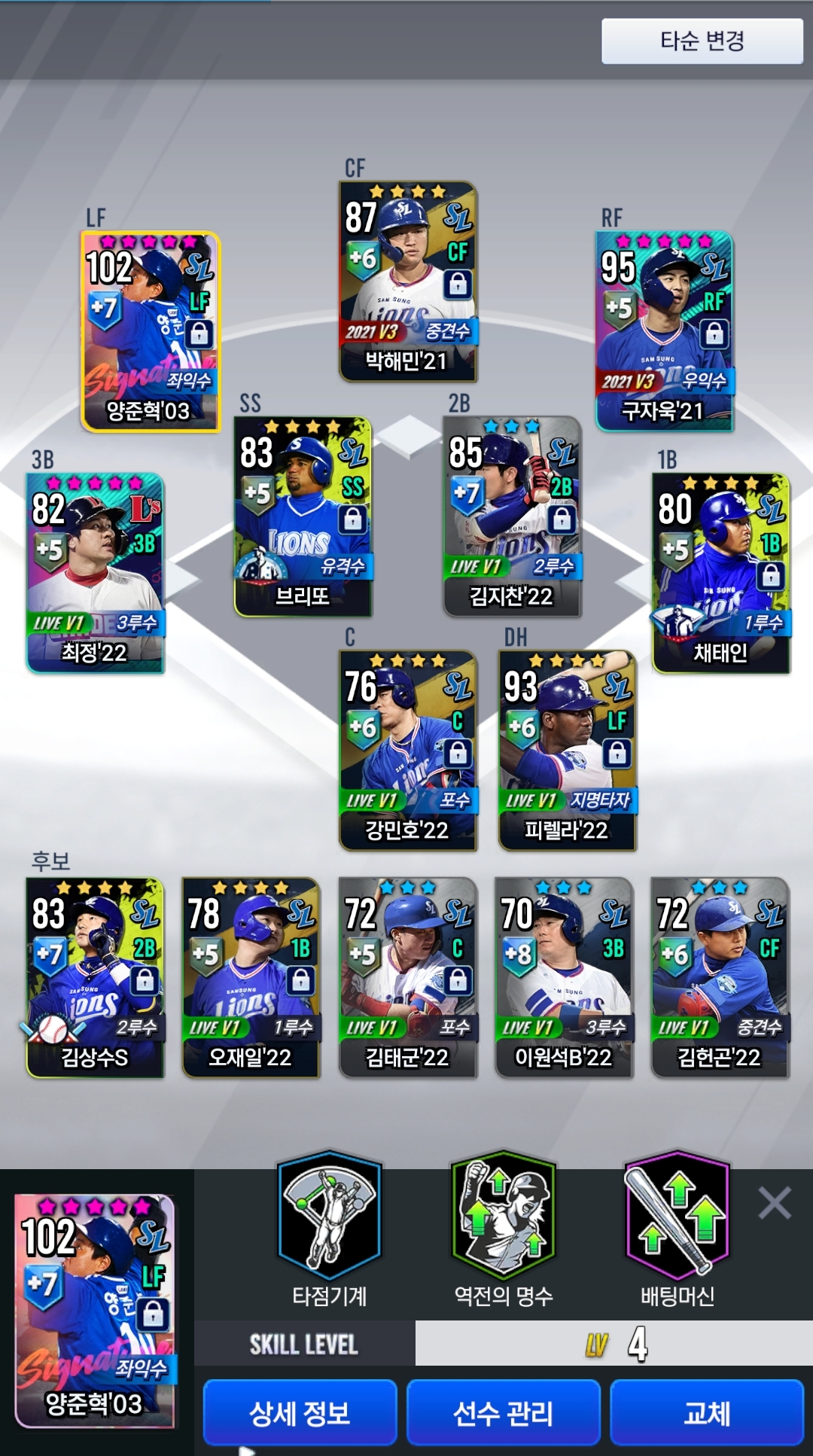813x1456 pixels.
Task: Select catcher card 강민호'22
Action: pyautogui.click(x=407, y=751)
